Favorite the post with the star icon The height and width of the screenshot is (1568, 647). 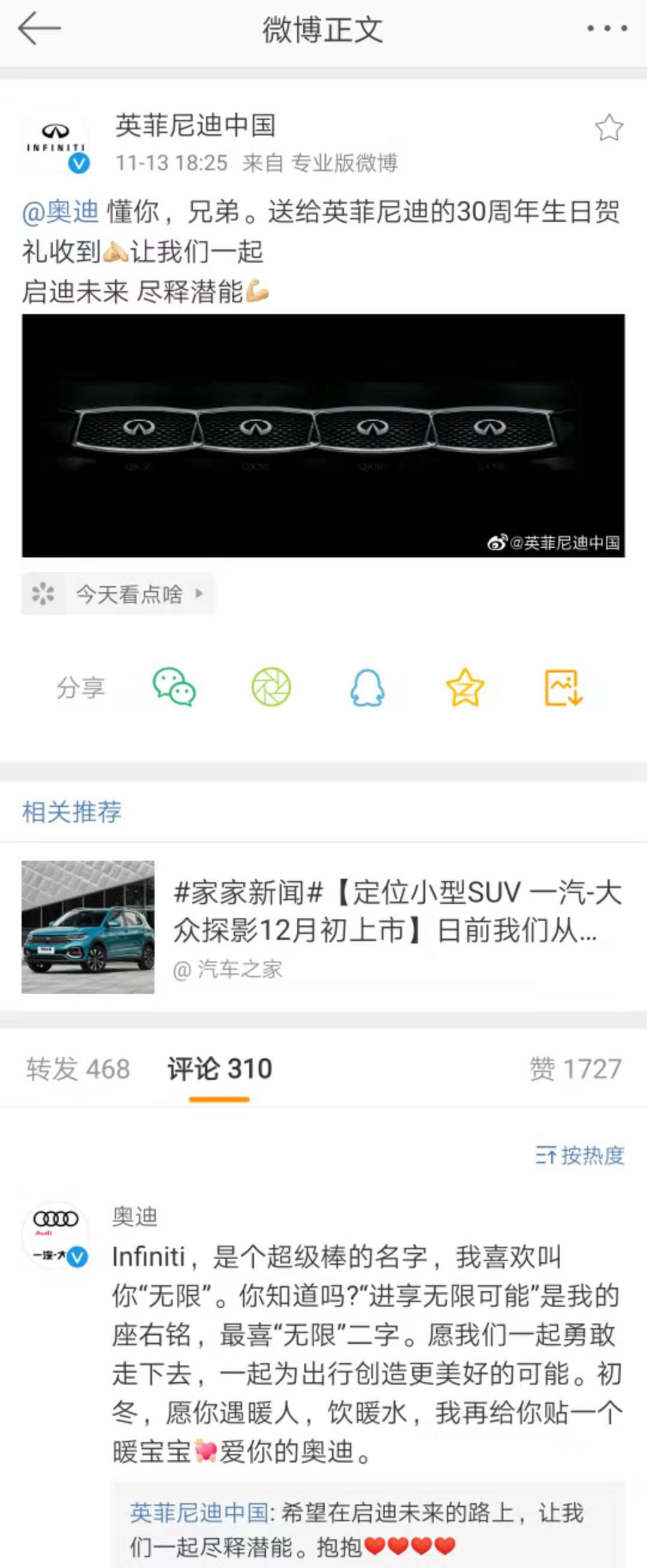(608, 128)
